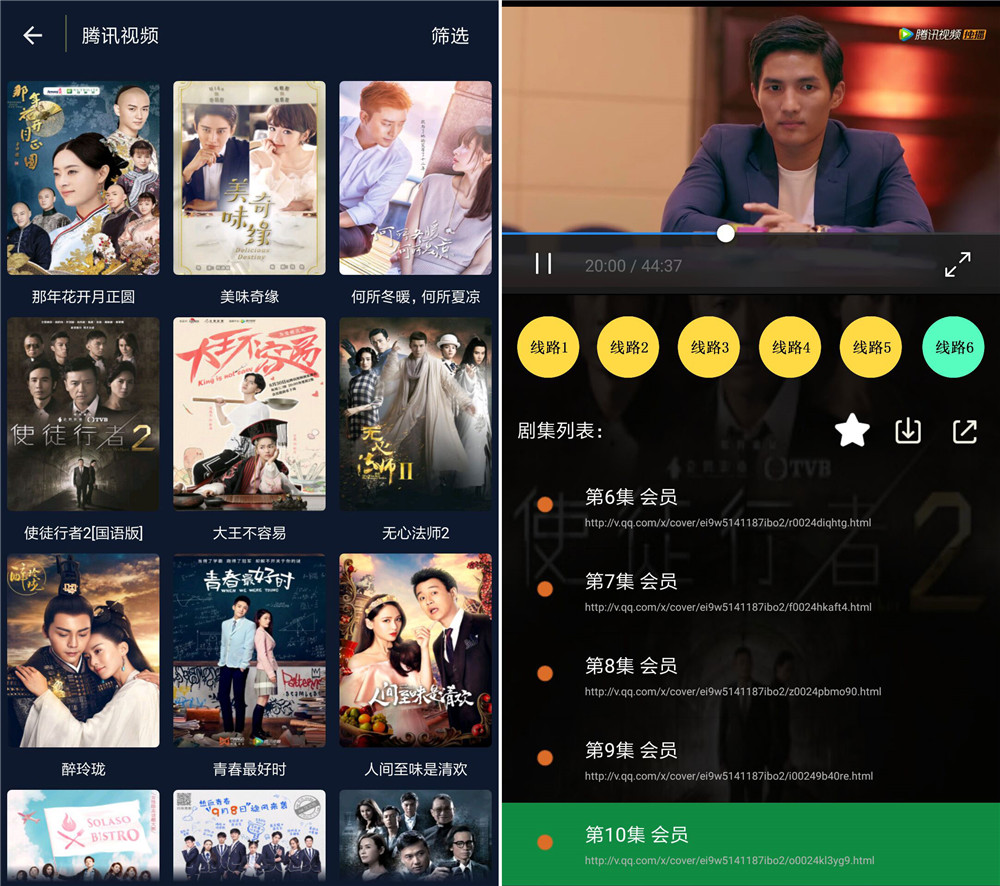This screenshot has width=1000, height=886.
Task: Open 青春最好时 show
Action: click(249, 650)
